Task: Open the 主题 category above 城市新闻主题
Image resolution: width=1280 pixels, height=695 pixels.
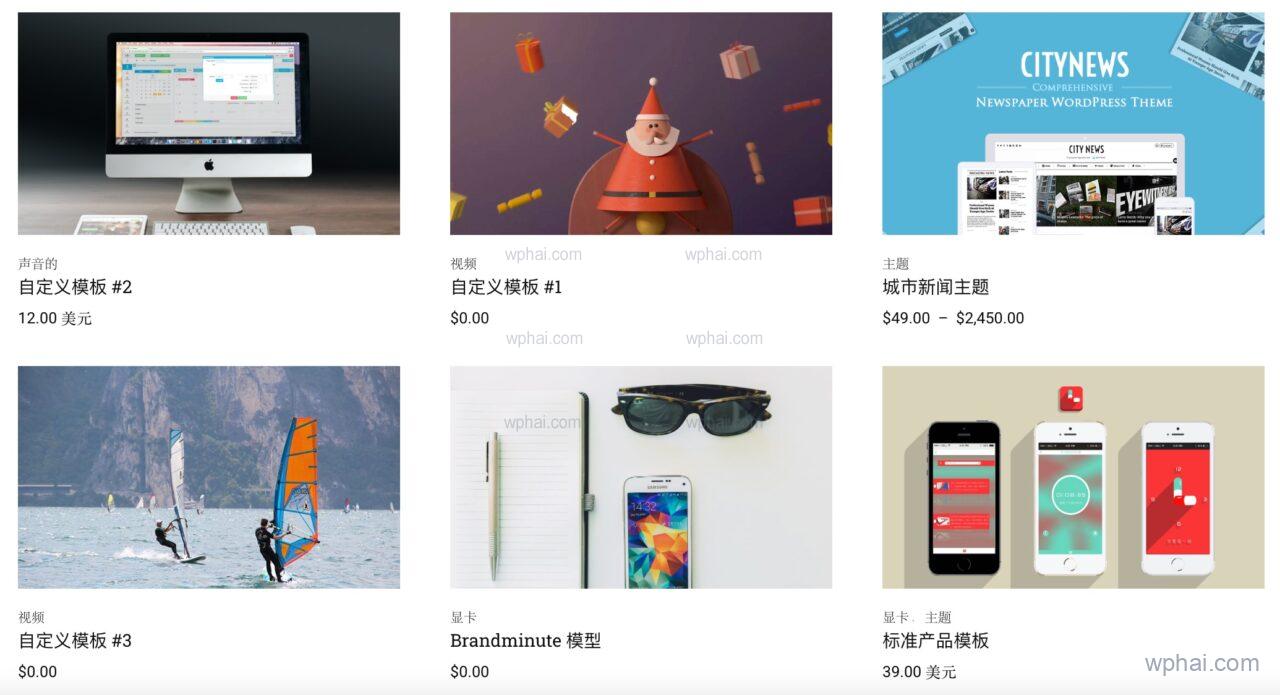Action: (895, 264)
